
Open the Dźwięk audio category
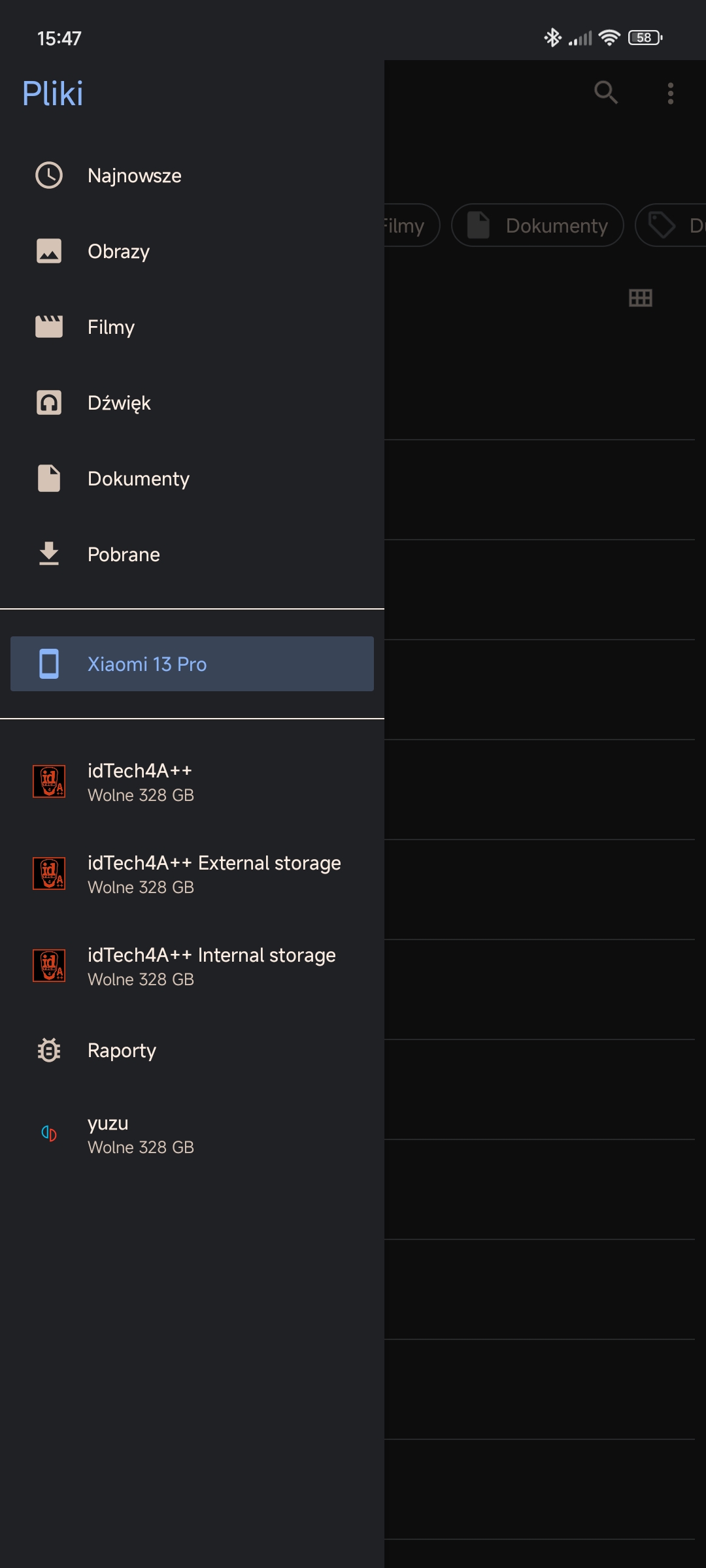point(192,403)
